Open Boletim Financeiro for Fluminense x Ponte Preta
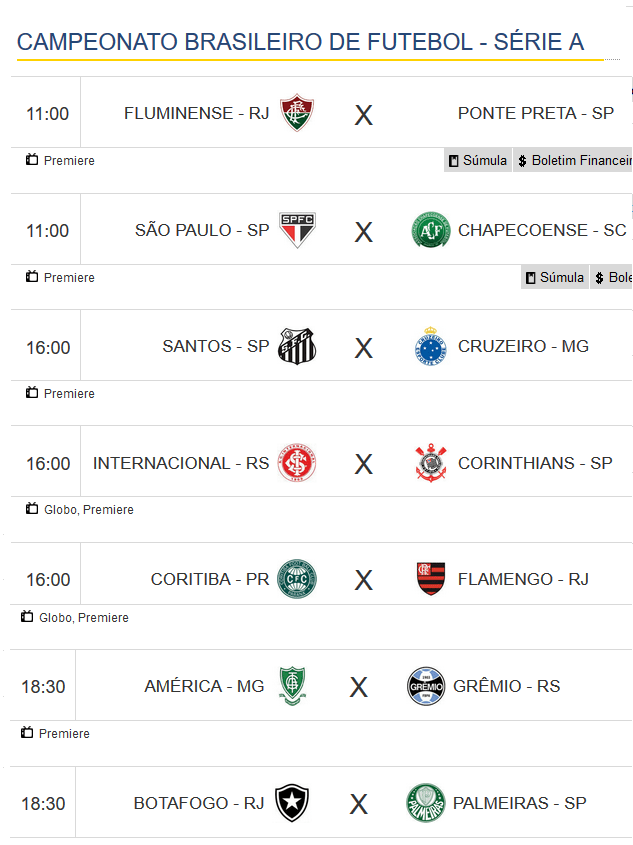Image resolution: width=633 pixels, height=845 pixels. [x=575, y=161]
